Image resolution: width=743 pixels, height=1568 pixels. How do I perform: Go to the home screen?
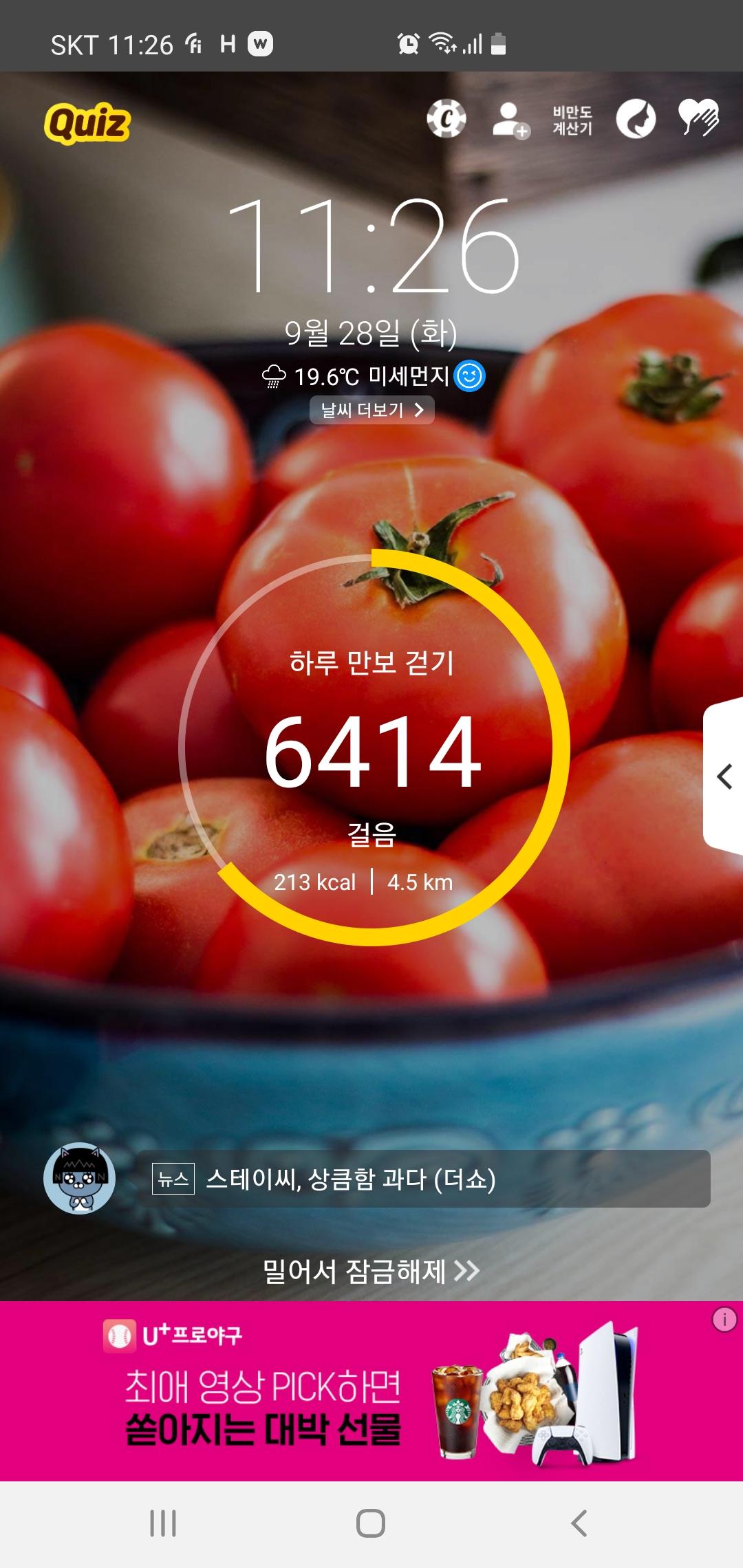click(371, 1523)
